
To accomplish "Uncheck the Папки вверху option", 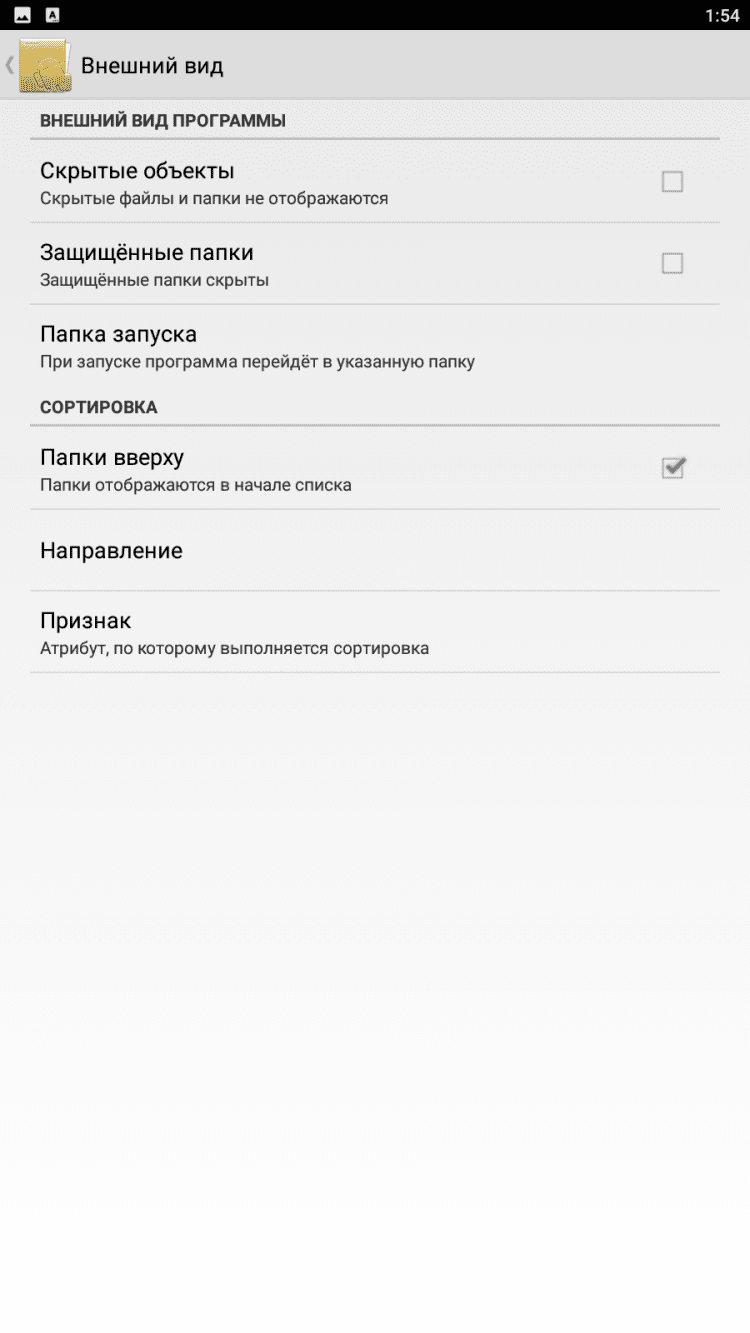I will pyautogui.click(x=672, y=468).
